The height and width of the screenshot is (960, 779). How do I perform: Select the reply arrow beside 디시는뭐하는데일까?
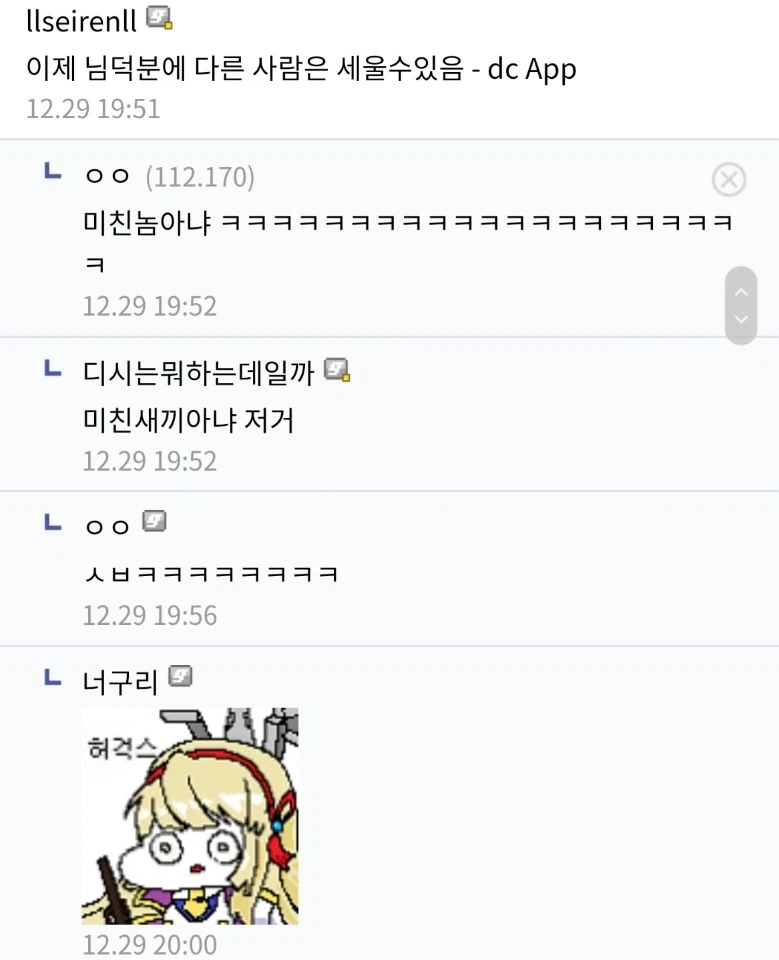pyautogui.click(x=51, y=369)
